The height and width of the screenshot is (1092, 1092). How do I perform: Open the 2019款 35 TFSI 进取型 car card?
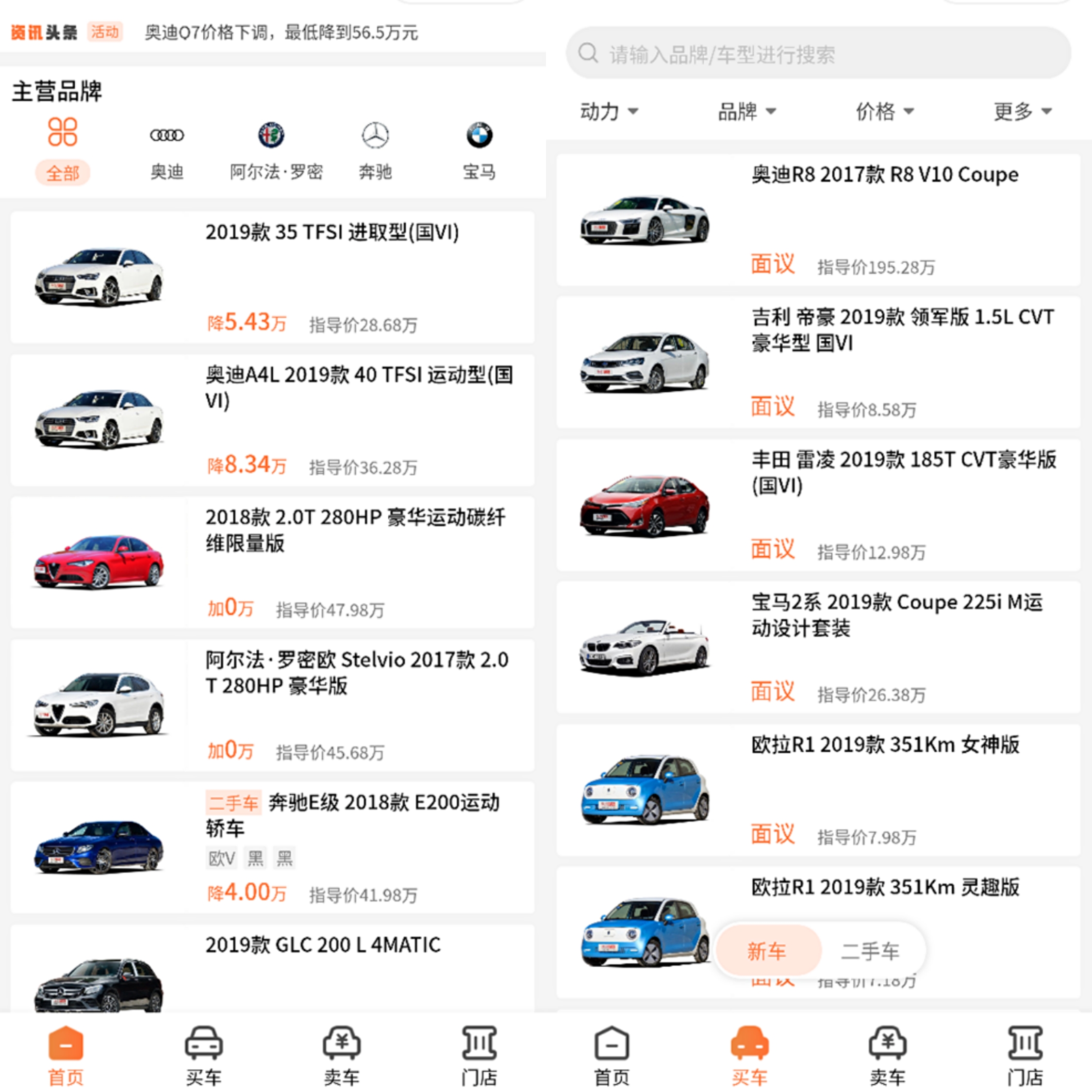(272, 277)
